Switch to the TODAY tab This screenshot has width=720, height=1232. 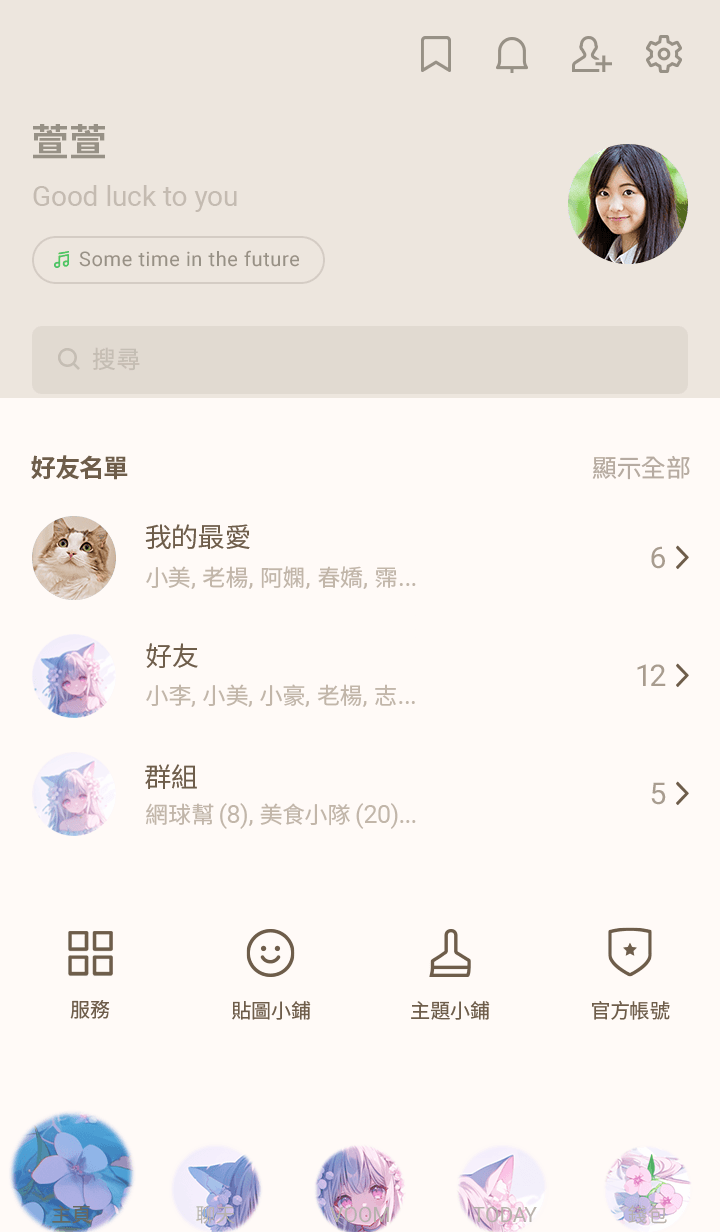click(503, 1190)
